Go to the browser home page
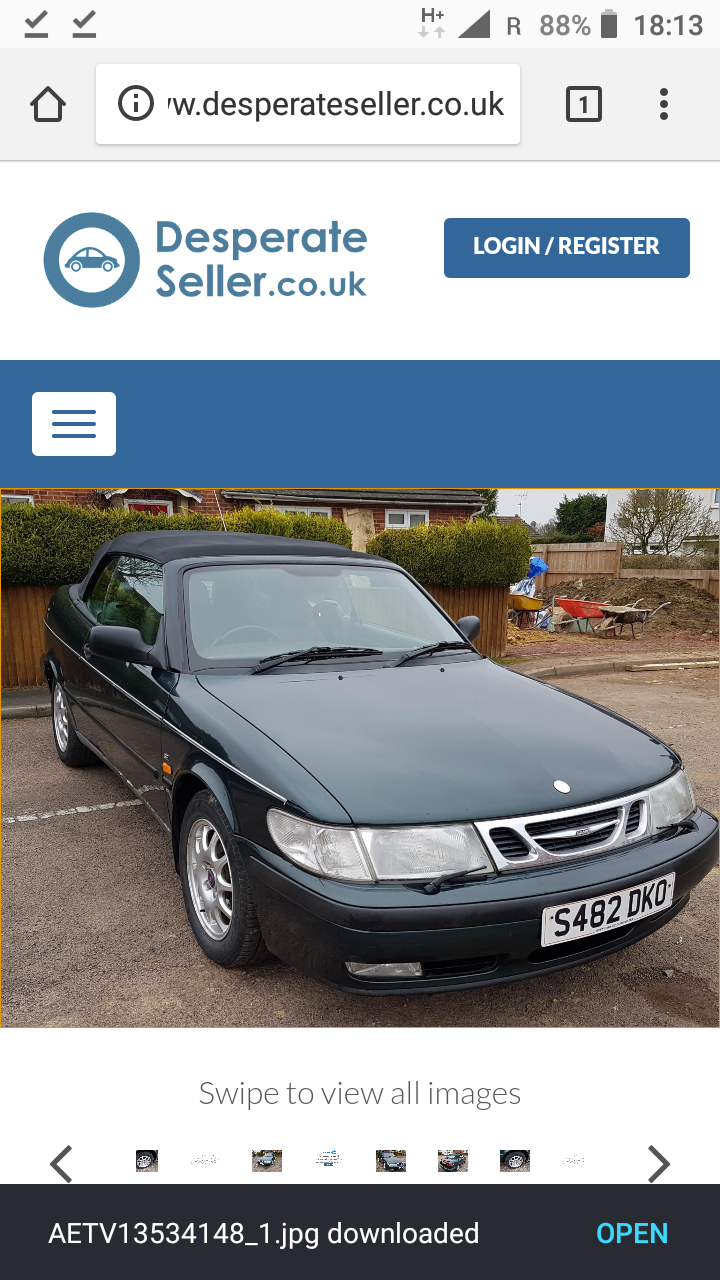Viewport: 720px width, 1280px height. pyautogui.click(x=48, y=104)
